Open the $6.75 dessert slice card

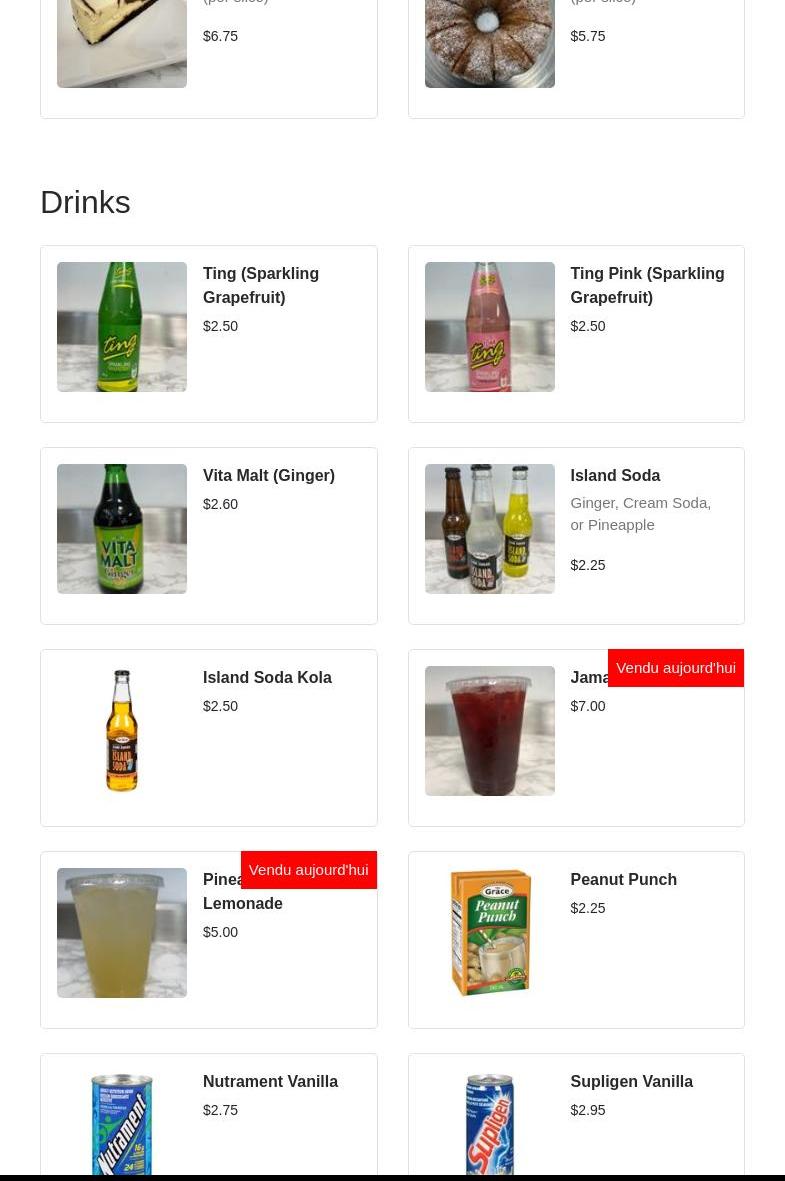click(209, 55)
